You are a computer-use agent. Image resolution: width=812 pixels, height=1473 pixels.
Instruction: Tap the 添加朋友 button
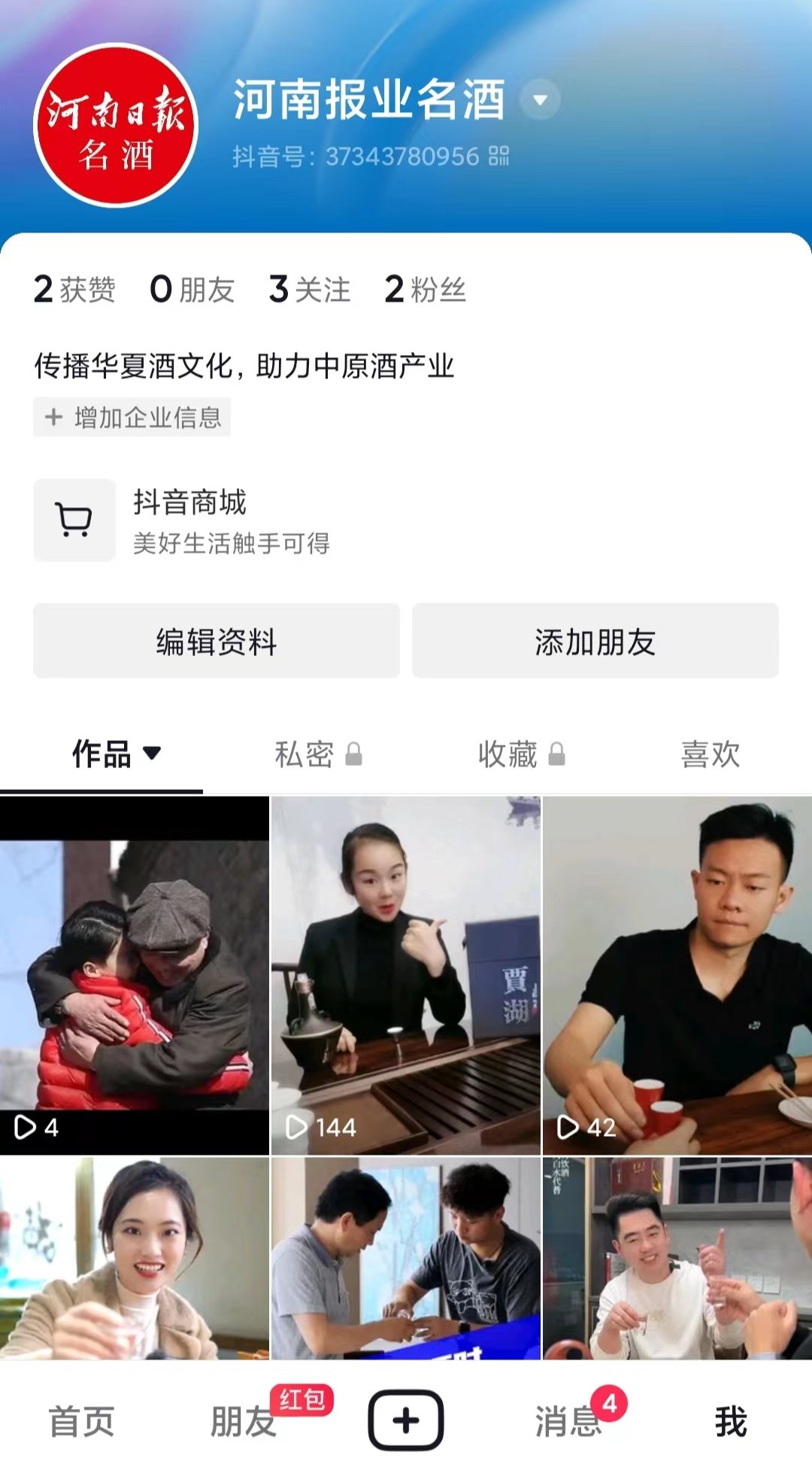595,642
